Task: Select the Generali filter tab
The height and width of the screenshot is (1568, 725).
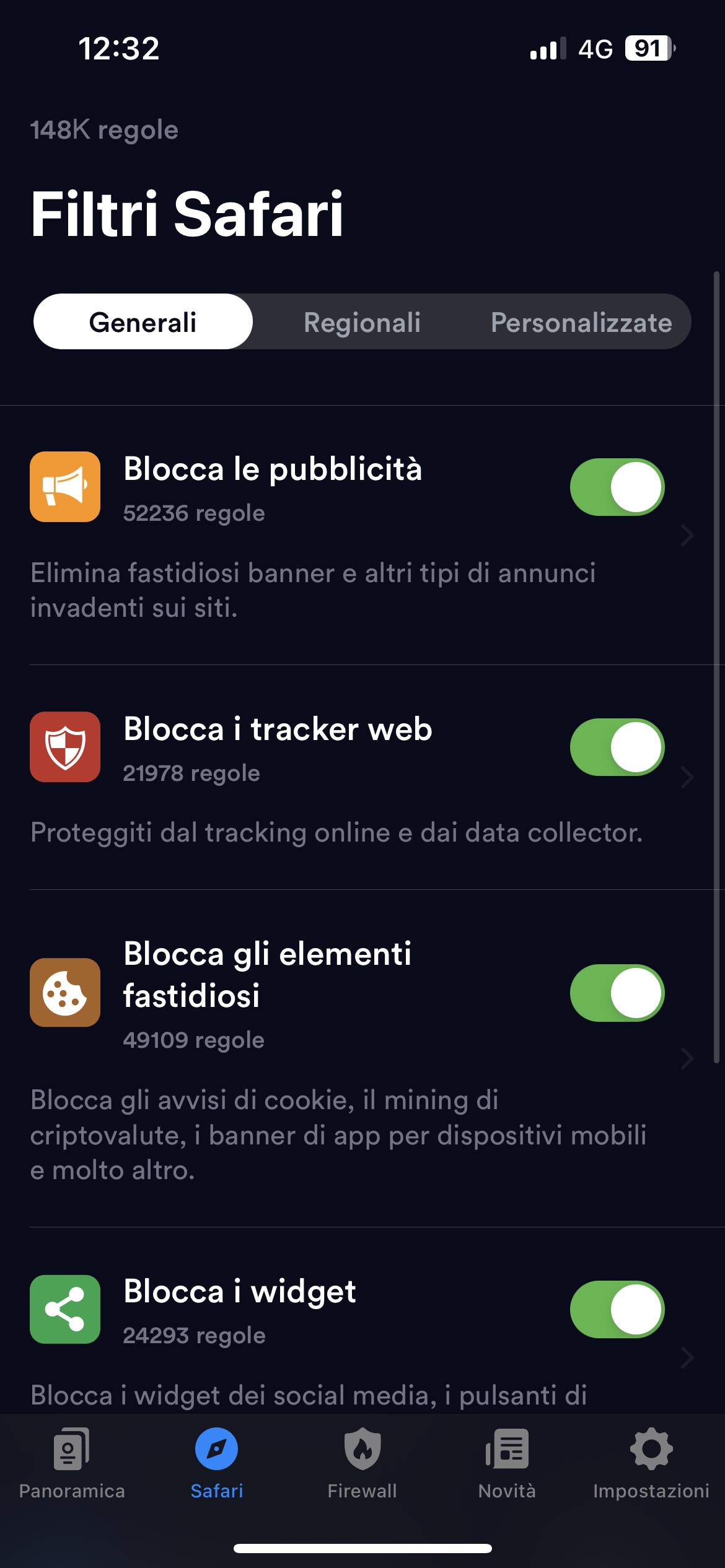Action: [x=143, y=321]
